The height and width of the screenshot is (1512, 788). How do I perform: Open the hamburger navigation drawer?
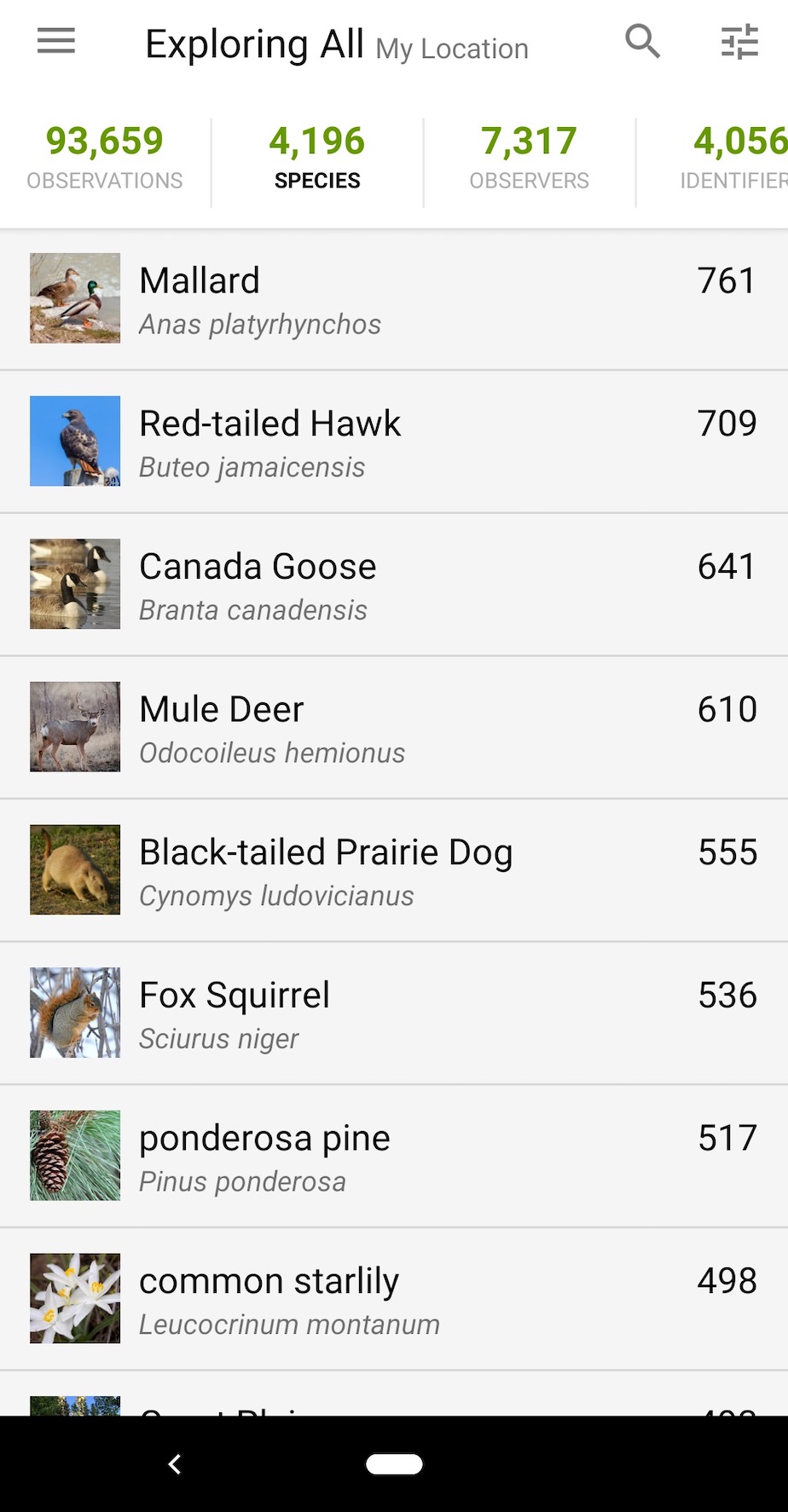pos(56,41)
